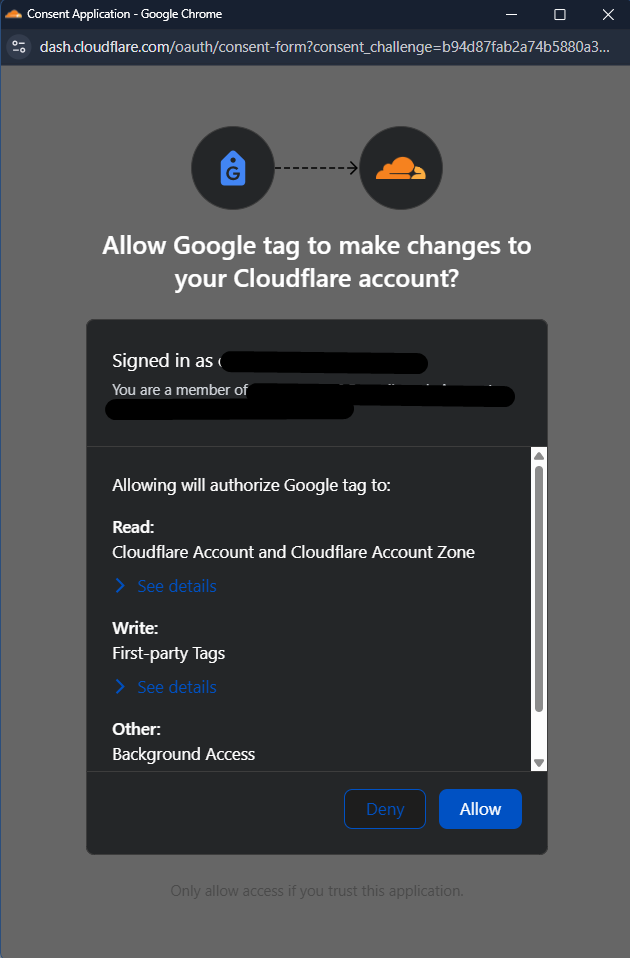Click the permissions list scroll down arrow

pos(539,762)
